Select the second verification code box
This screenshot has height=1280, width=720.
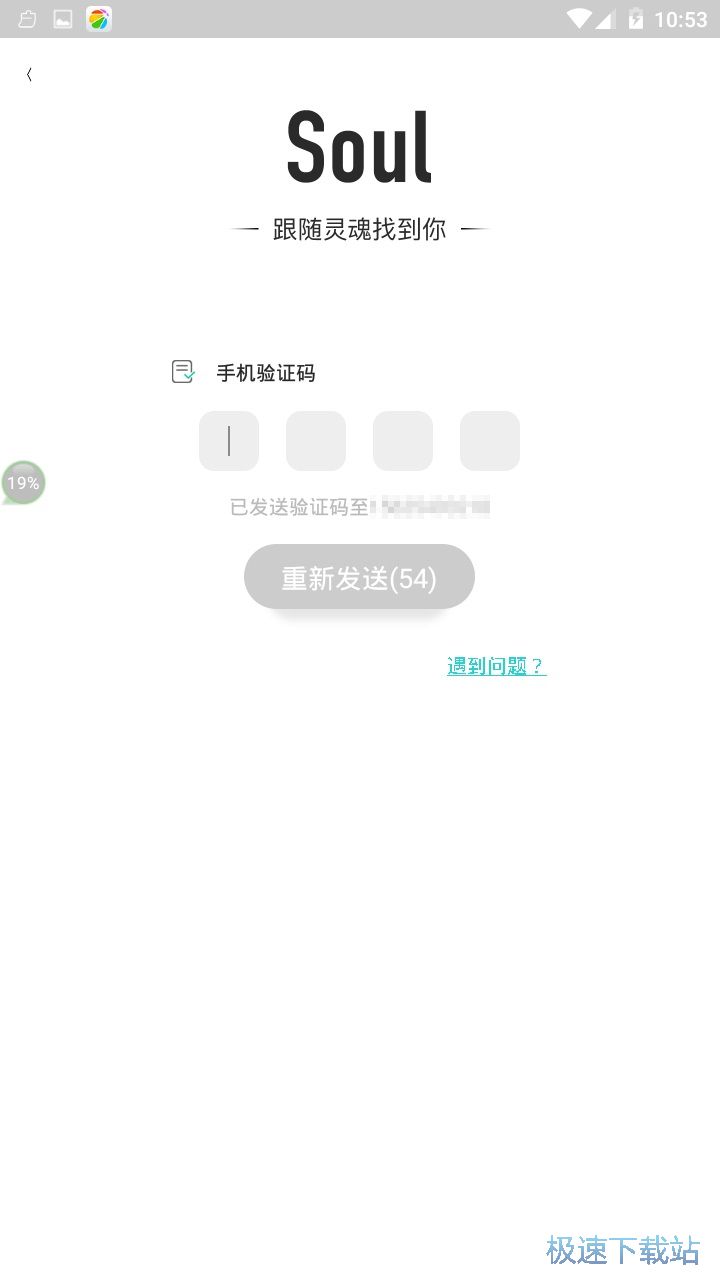tap(316, 441)
